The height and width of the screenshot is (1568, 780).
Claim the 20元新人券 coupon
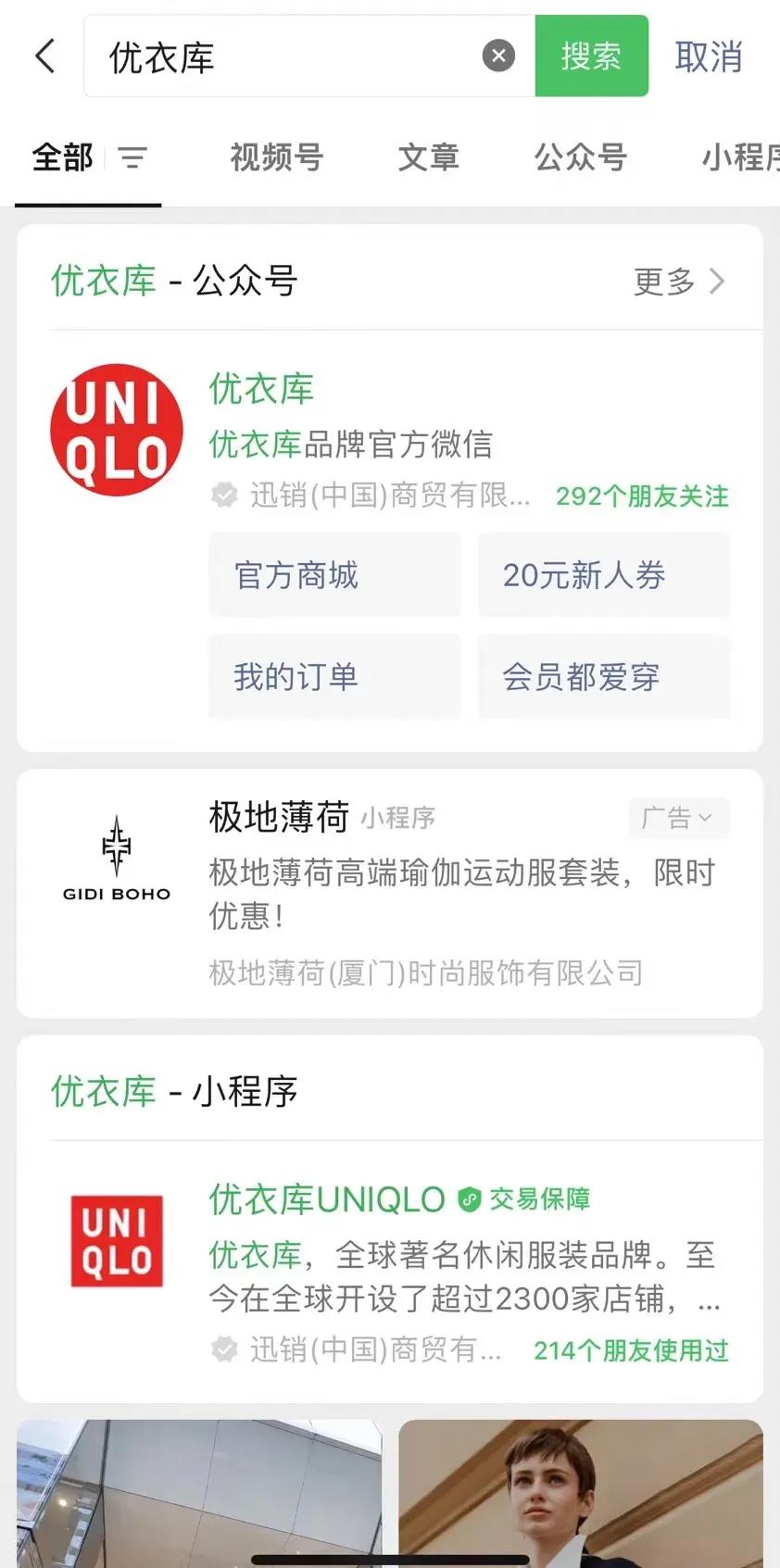click(x=603, y=575)
